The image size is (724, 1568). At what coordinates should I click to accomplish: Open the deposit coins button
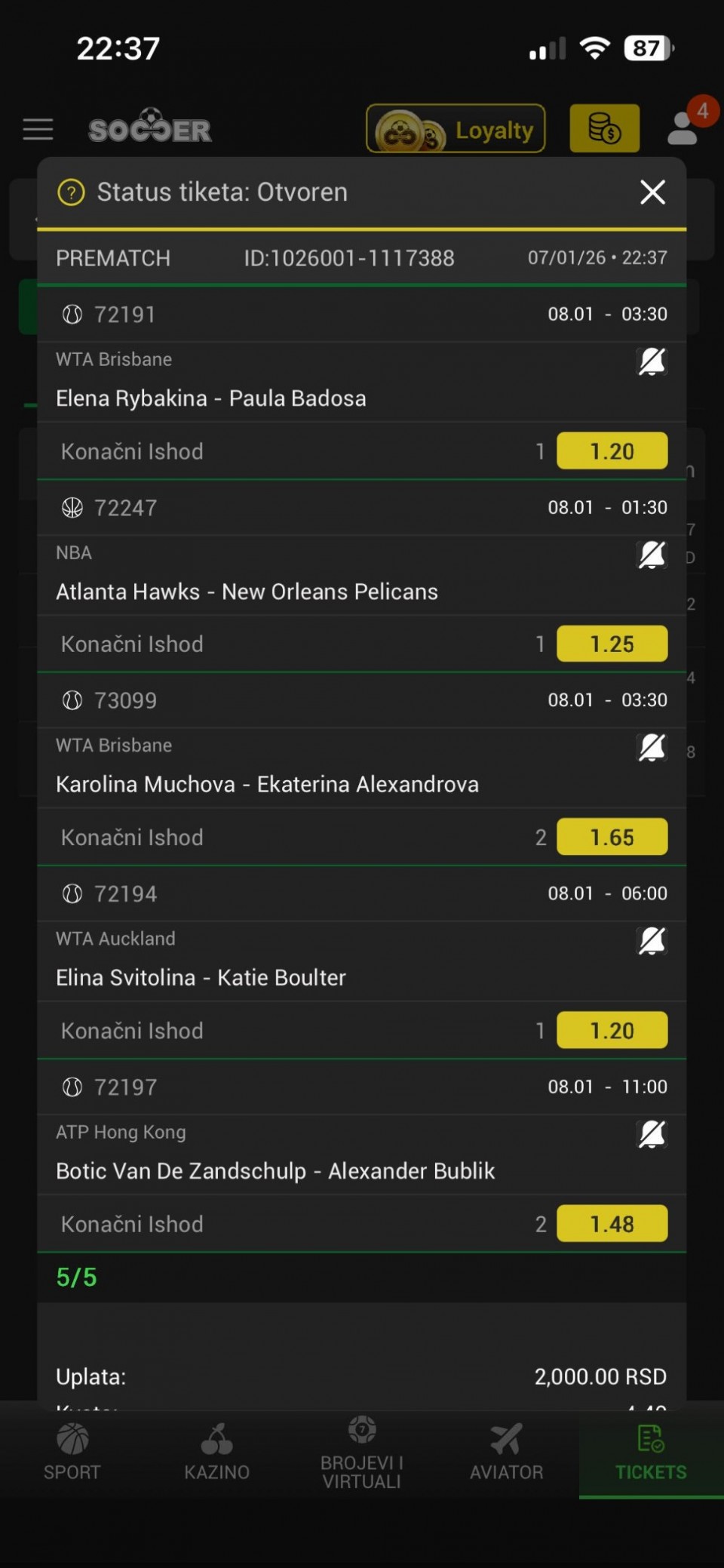coord(604,129)
